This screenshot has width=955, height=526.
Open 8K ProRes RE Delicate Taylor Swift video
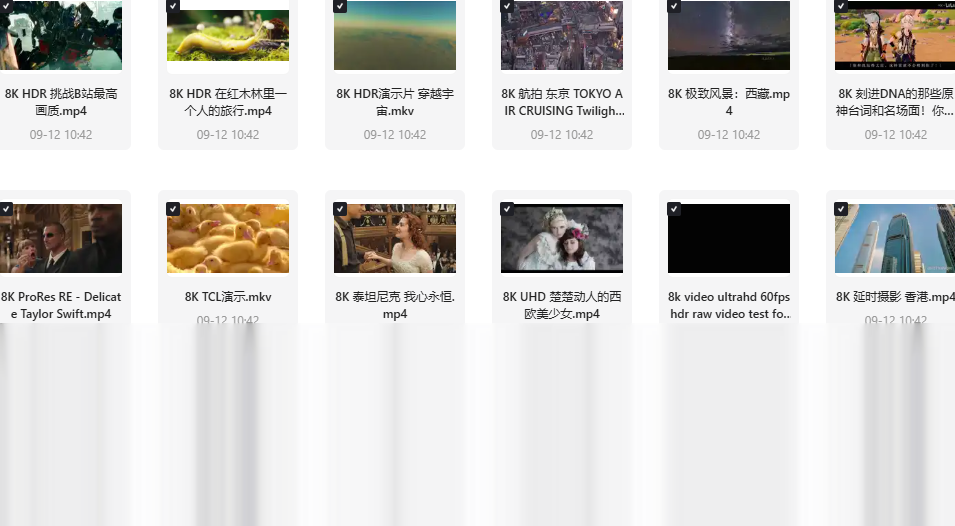(61, 238)
